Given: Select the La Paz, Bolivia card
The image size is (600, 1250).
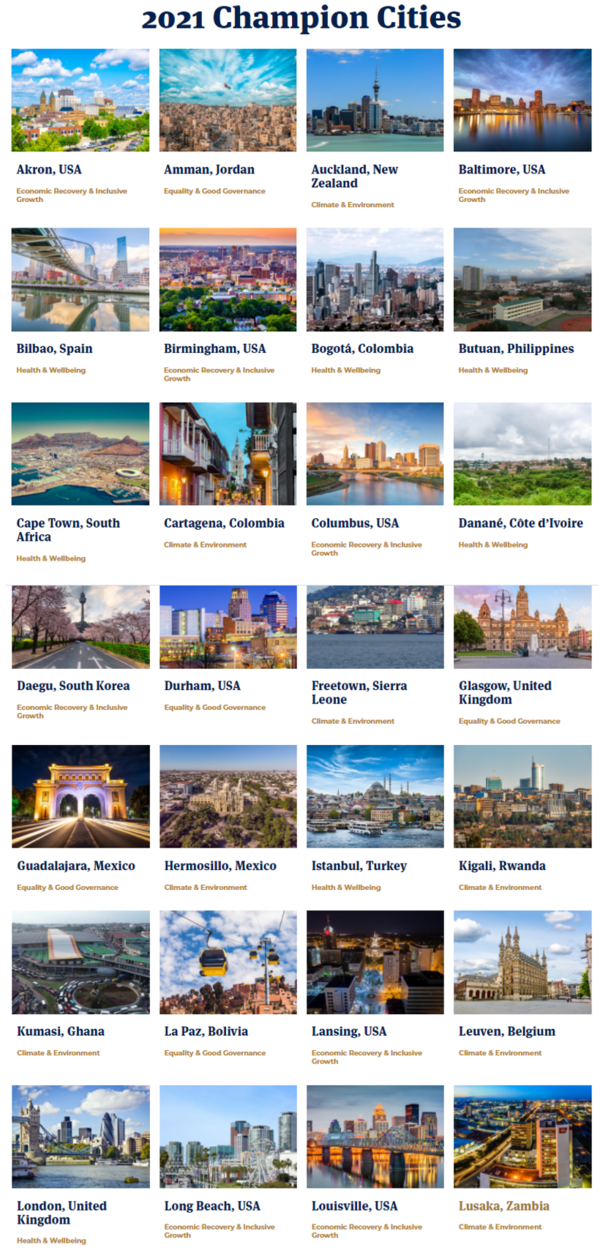Looking at the screenshot, I should tap(228, 962).
